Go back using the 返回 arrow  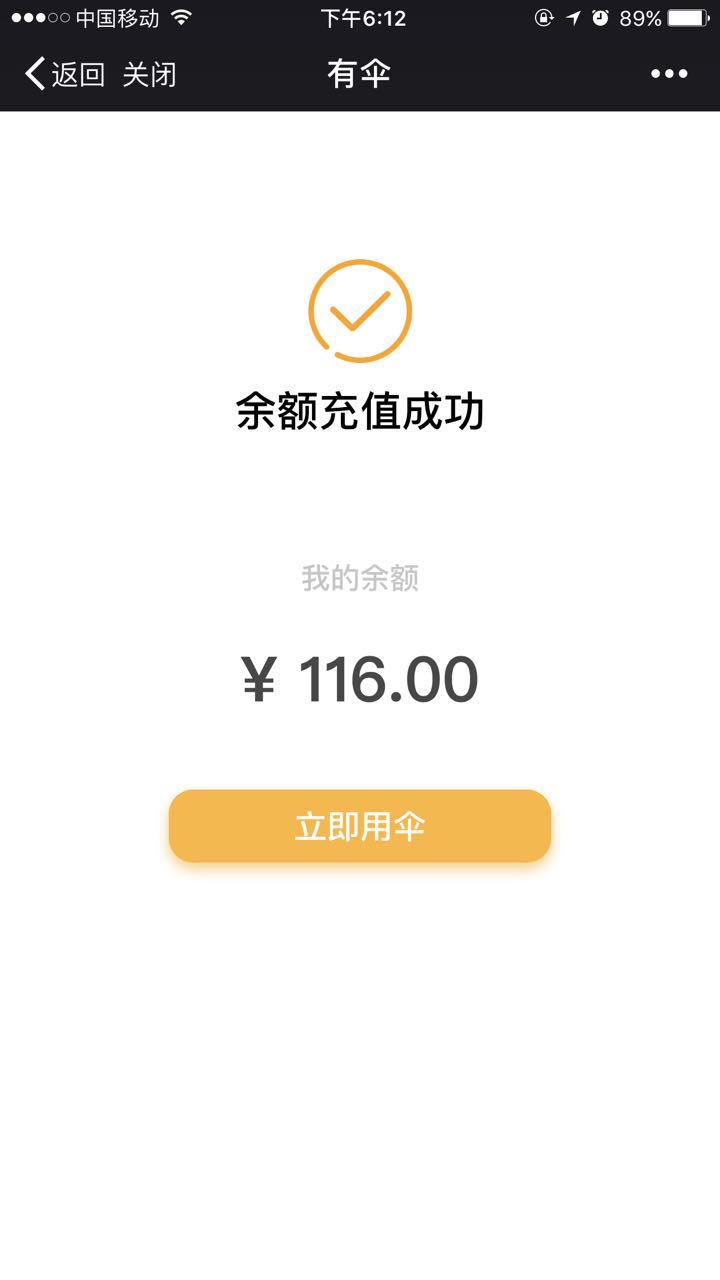click(64, 74)
